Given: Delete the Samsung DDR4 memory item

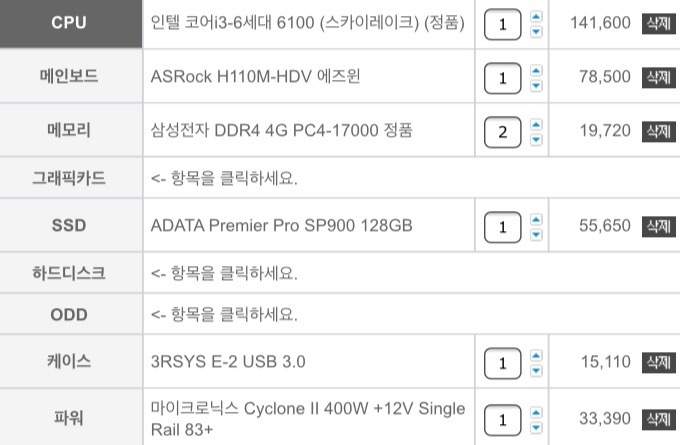Looking at the screenshot, I should tap(658, 131).
